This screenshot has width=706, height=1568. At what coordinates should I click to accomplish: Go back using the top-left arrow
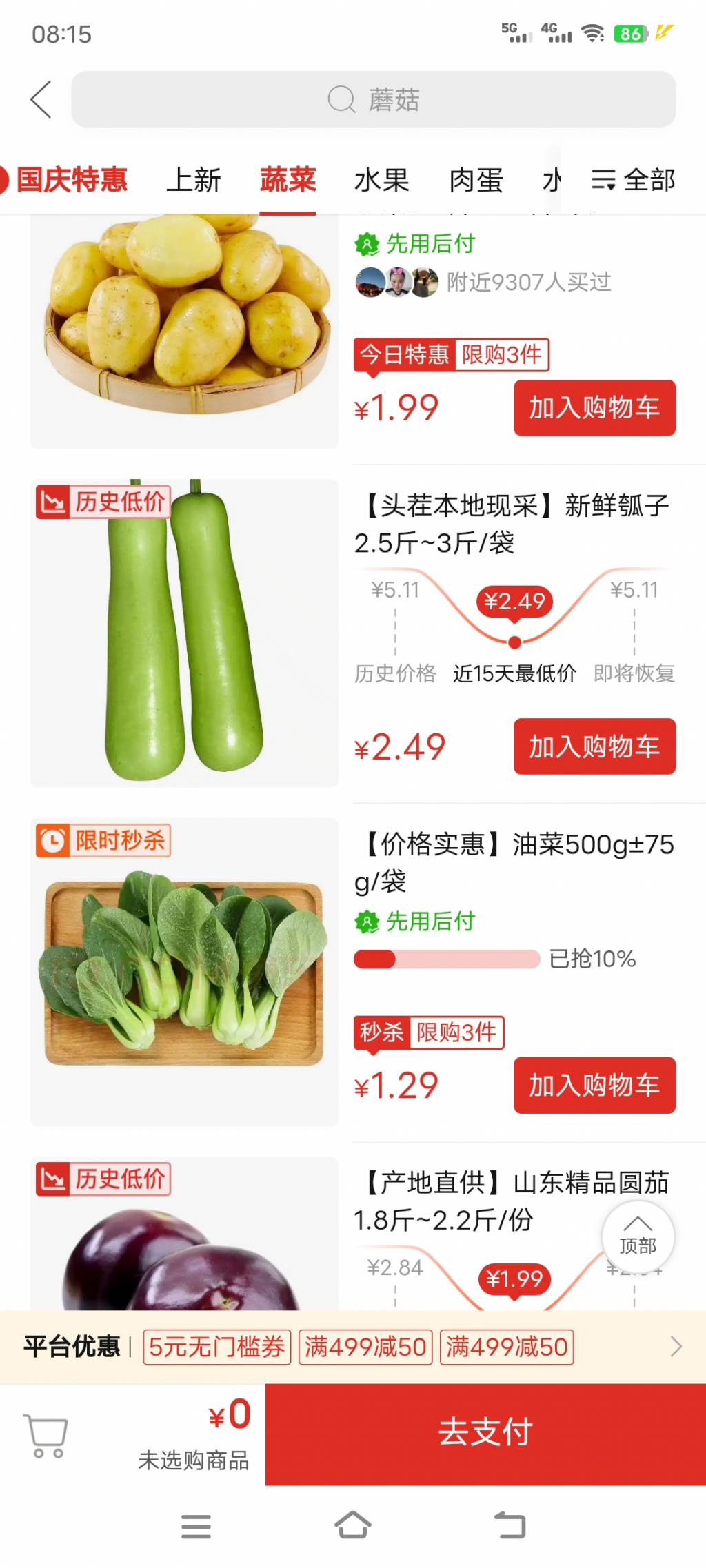click(x=41, y=99)
